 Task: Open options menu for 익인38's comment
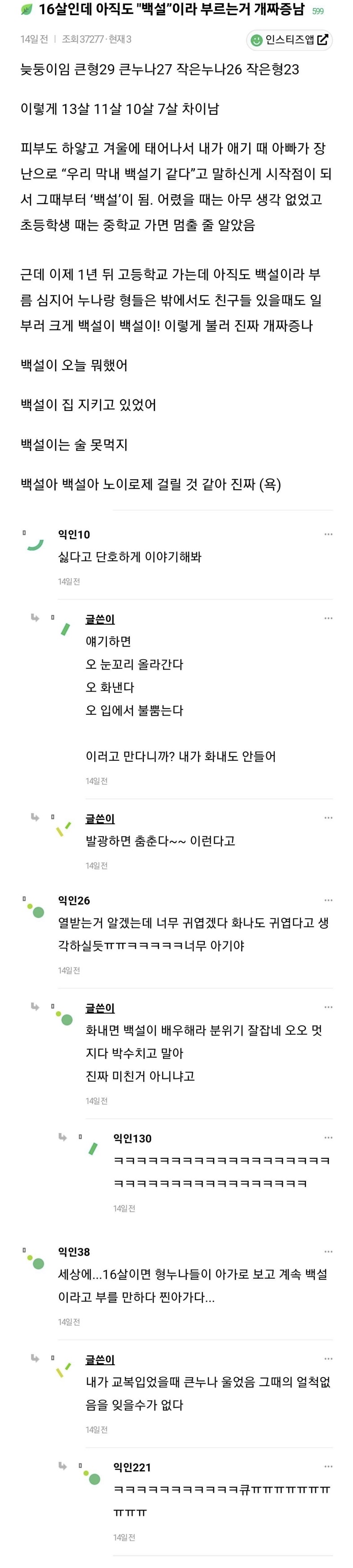tap(328, 1252)
